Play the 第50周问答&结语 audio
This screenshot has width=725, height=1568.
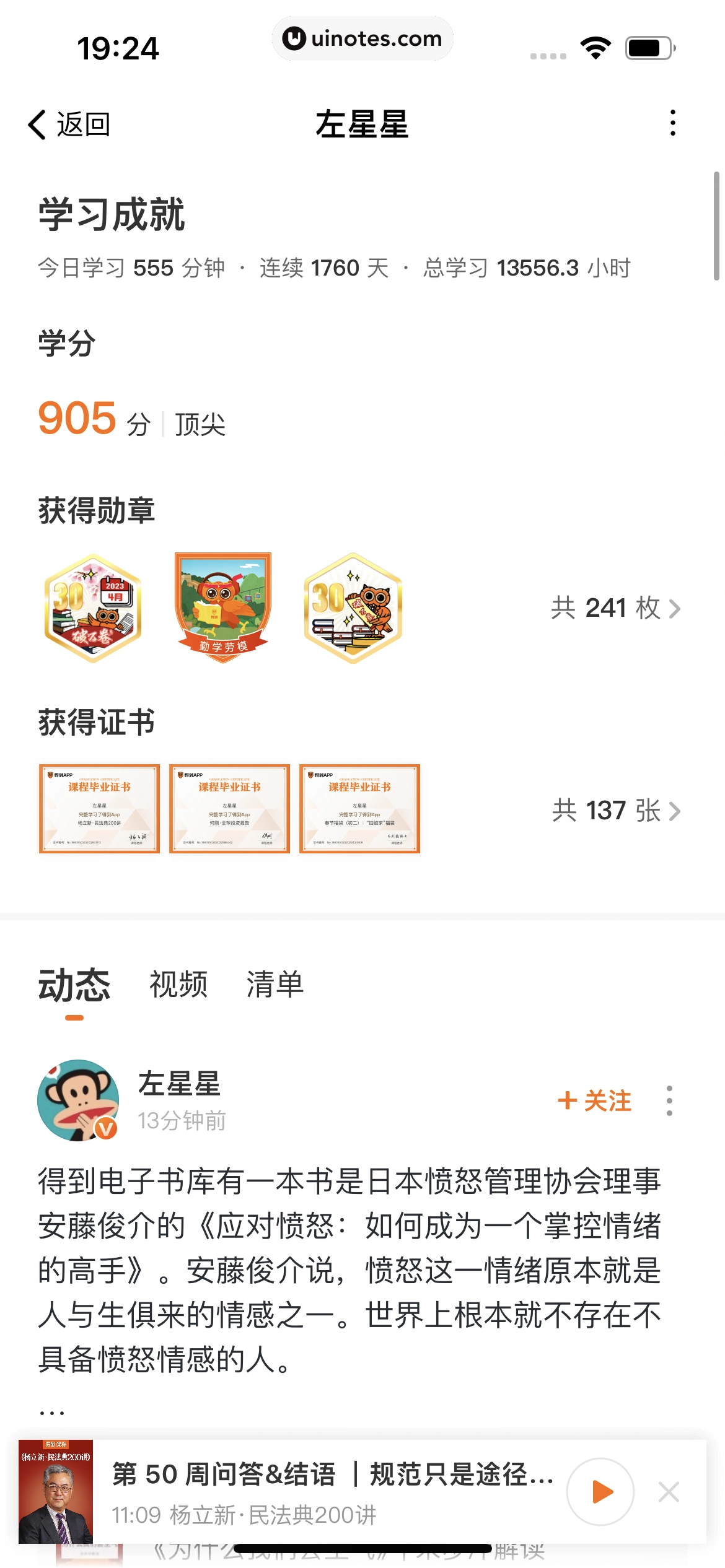600,1492
